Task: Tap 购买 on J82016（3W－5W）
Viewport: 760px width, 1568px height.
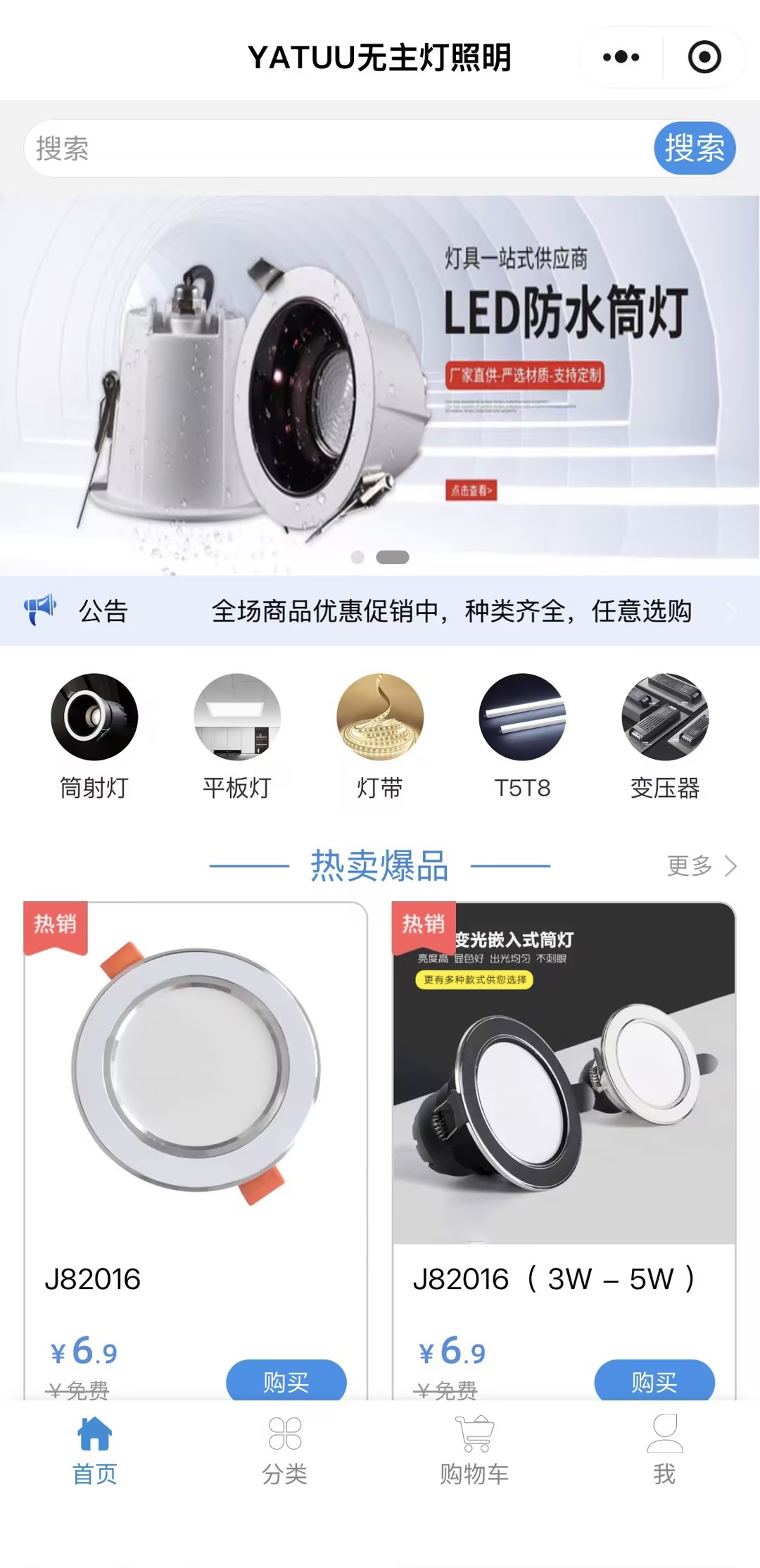Action: [x=654, y=1381]
